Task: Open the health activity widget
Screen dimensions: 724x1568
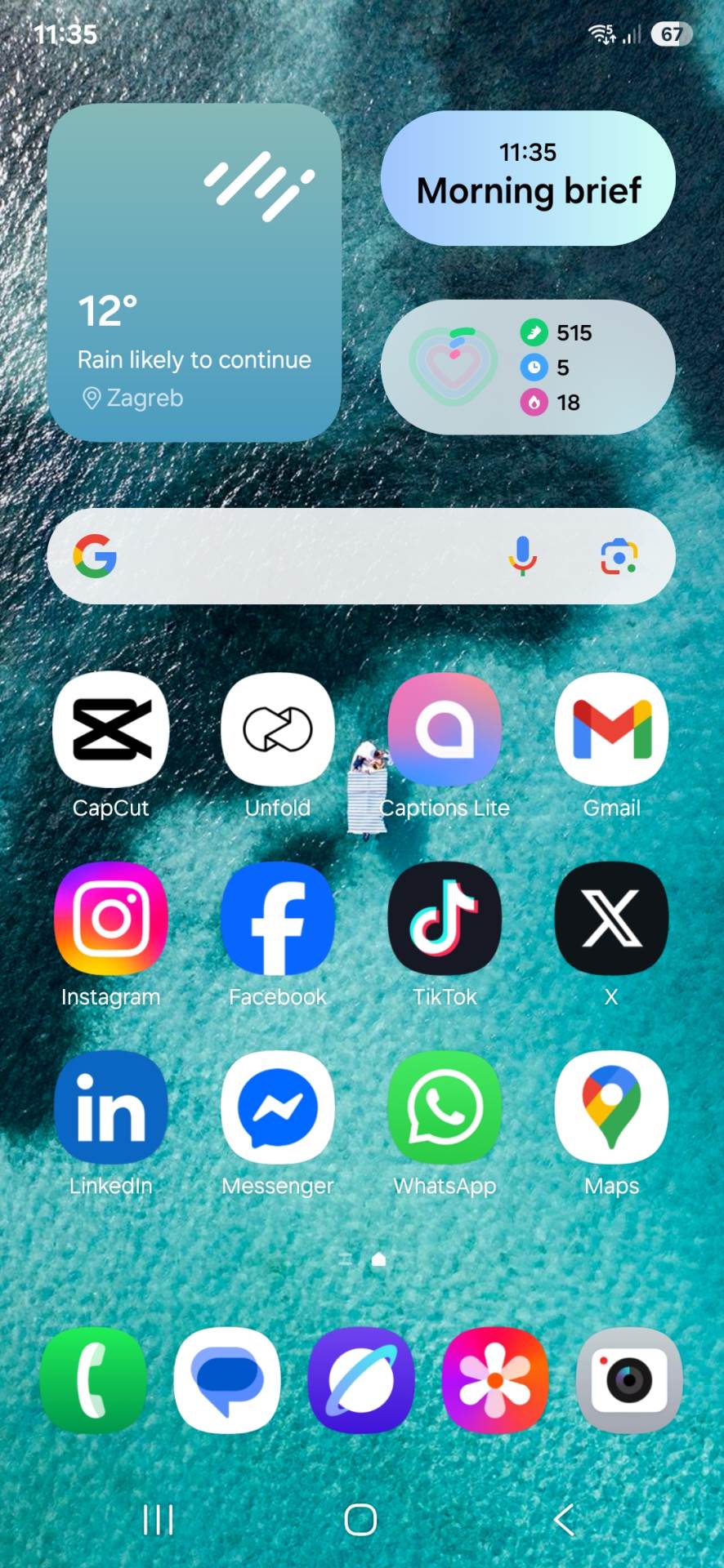Action: point(528,367)
